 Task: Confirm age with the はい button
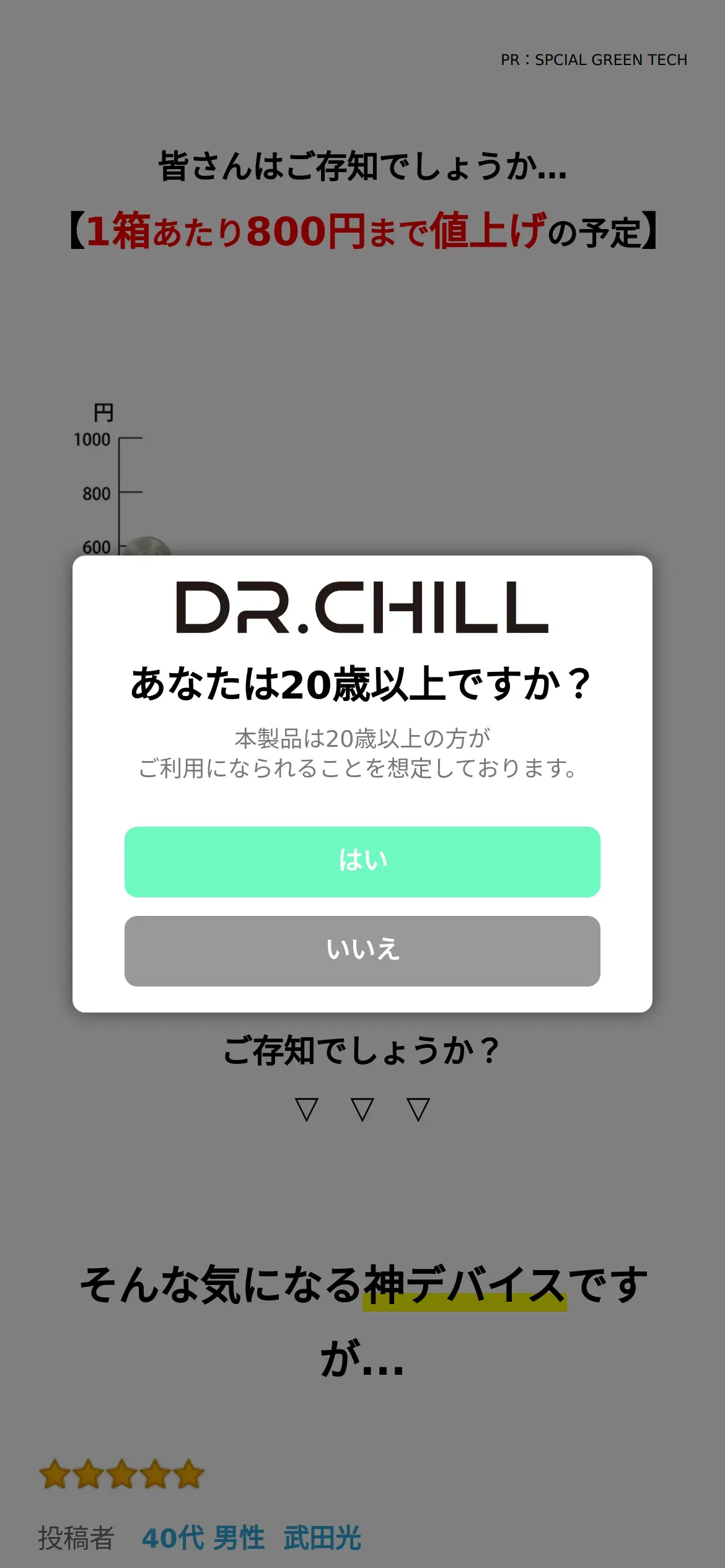coord(362,861)
